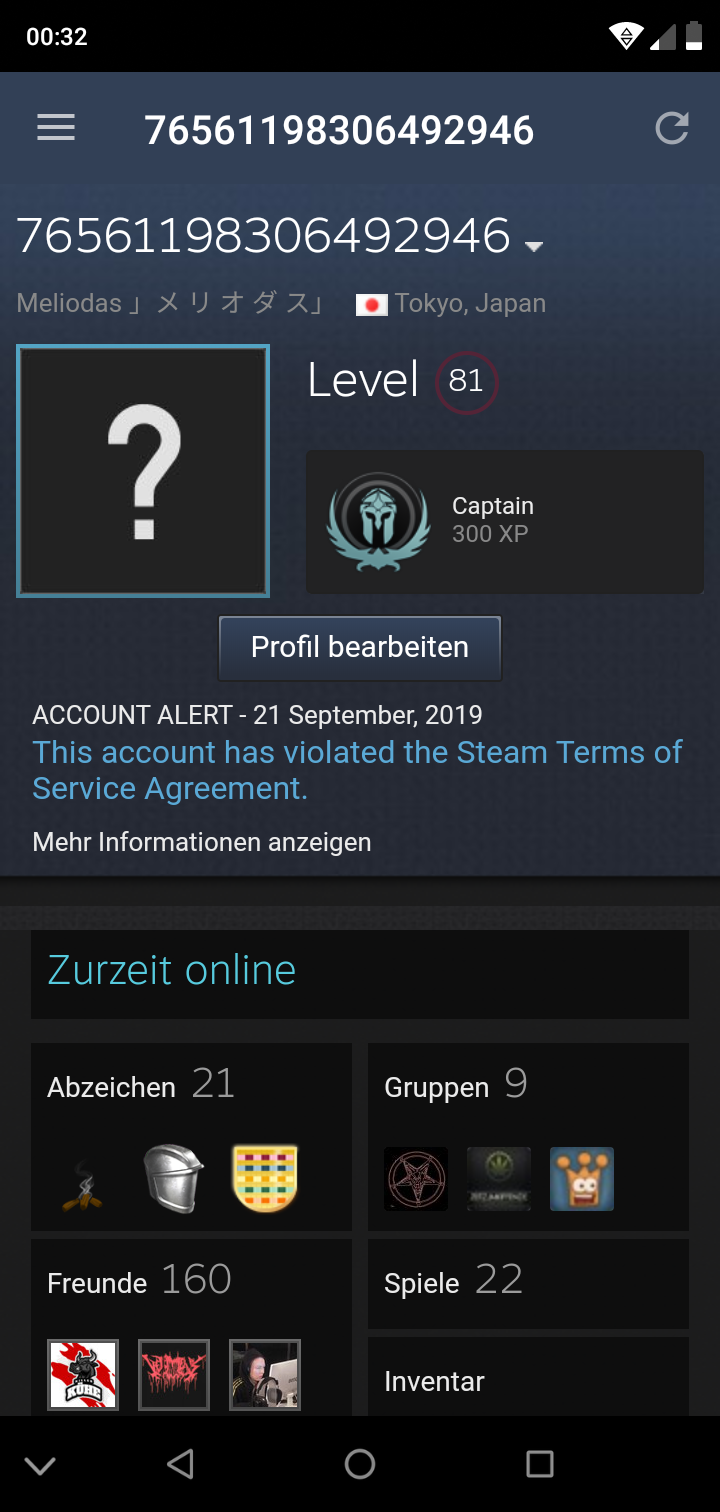
Task: Tap the profile avatar placeholder
Action: [143, 471]
